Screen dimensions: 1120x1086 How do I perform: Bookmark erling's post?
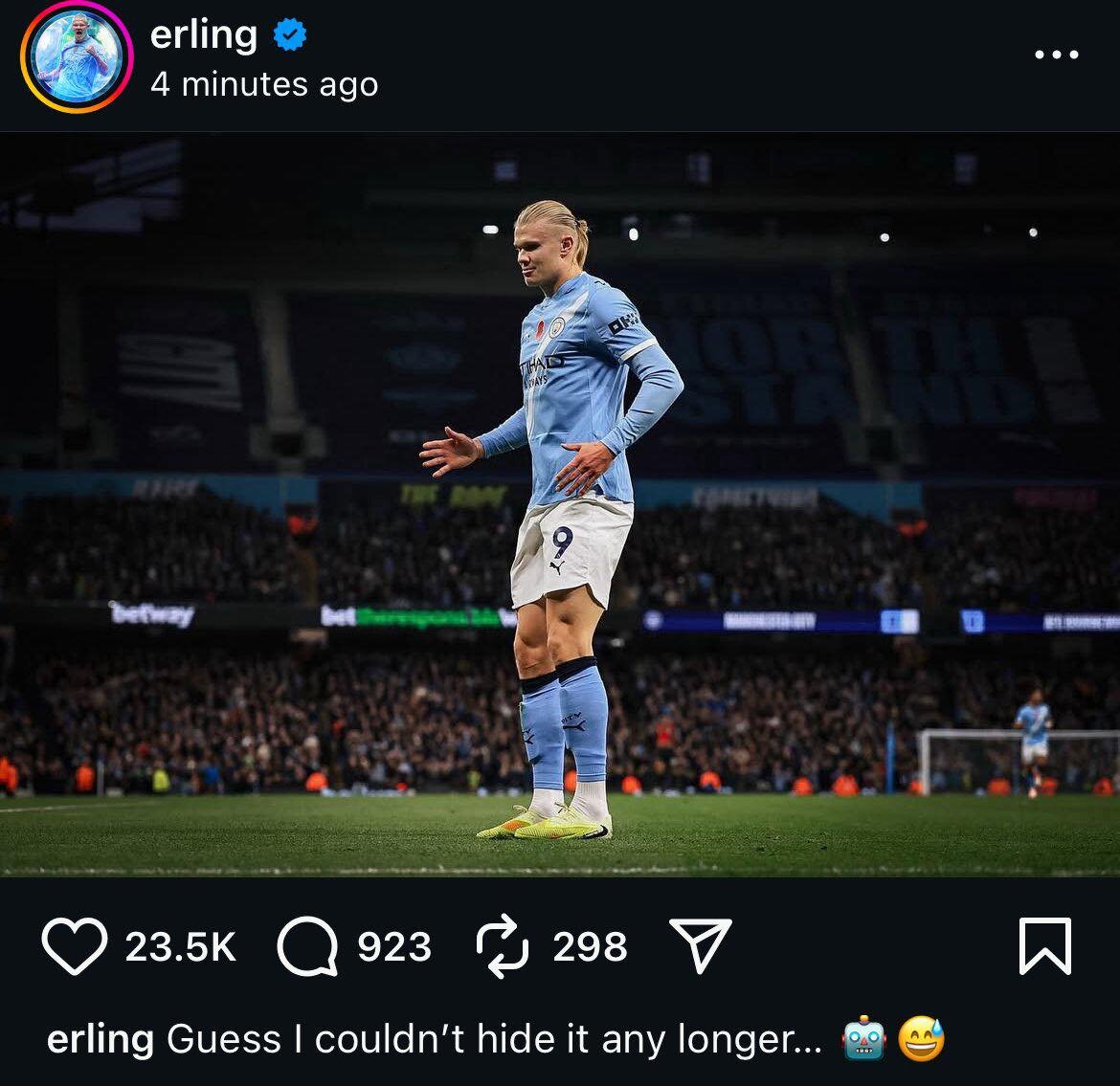1044,946
